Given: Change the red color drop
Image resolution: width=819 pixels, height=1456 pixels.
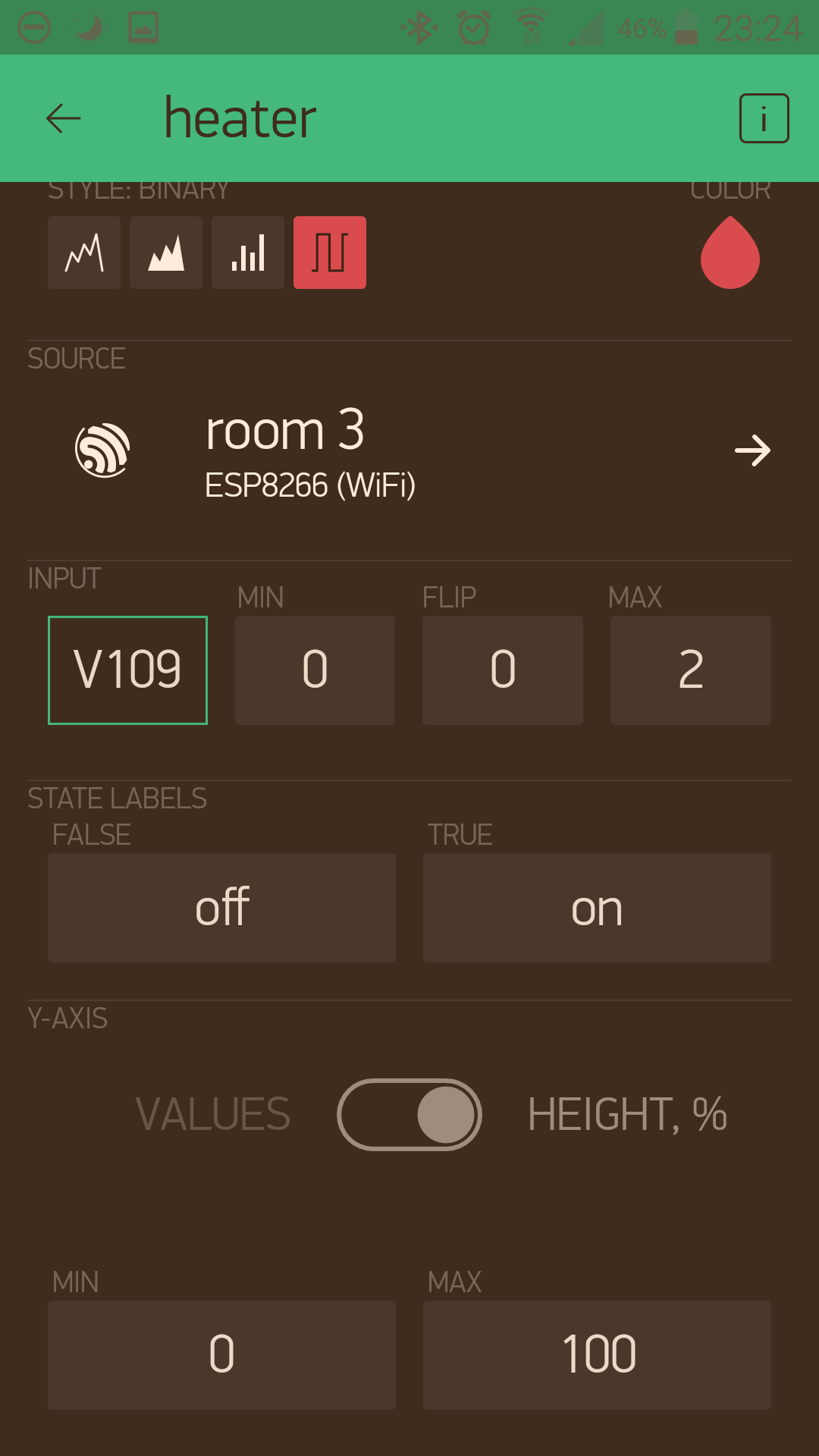Looking at the screenshot, I should [730, 254].
